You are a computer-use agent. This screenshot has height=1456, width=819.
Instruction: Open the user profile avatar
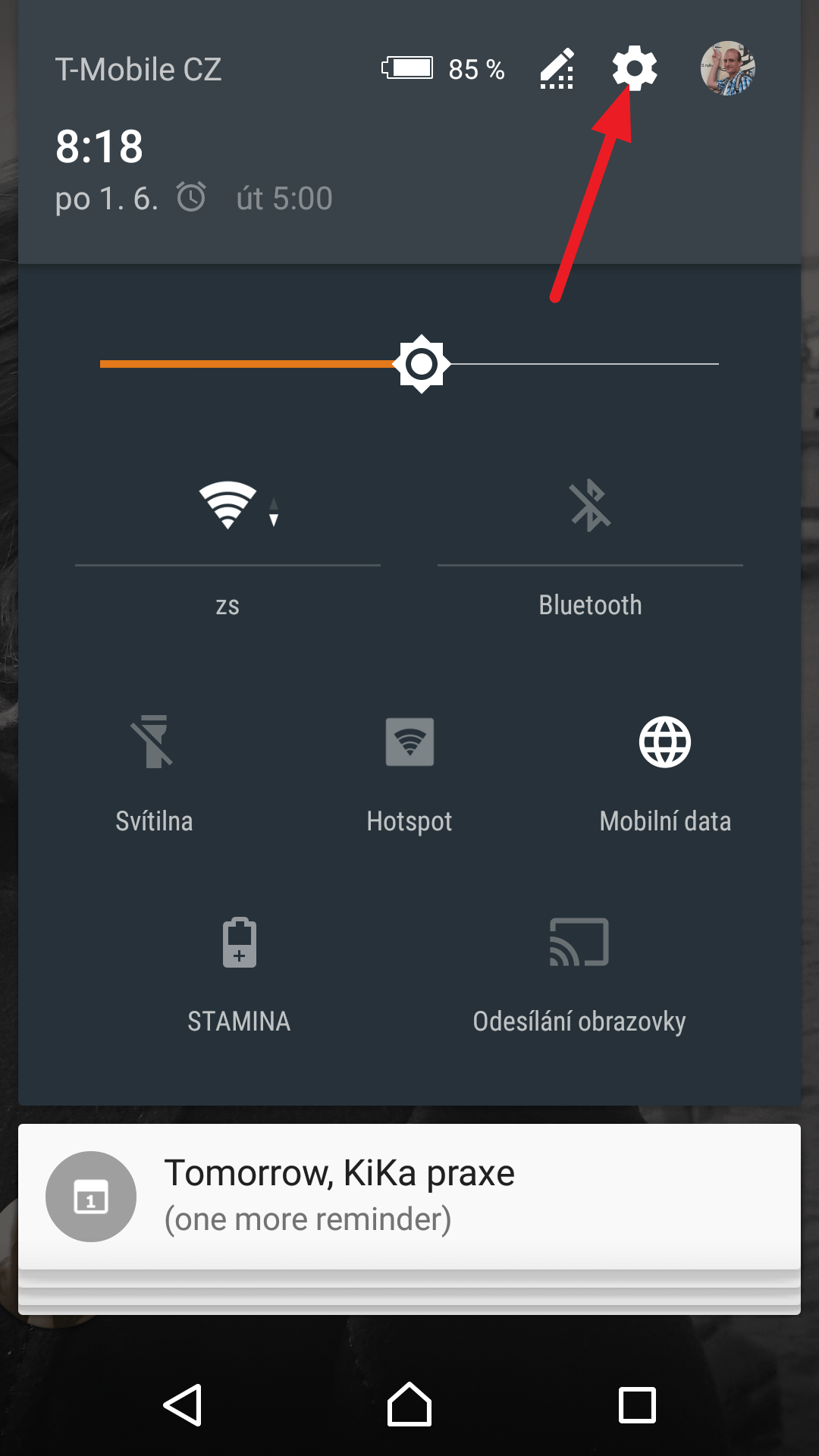pyautogui.click(x=727, y=68)
